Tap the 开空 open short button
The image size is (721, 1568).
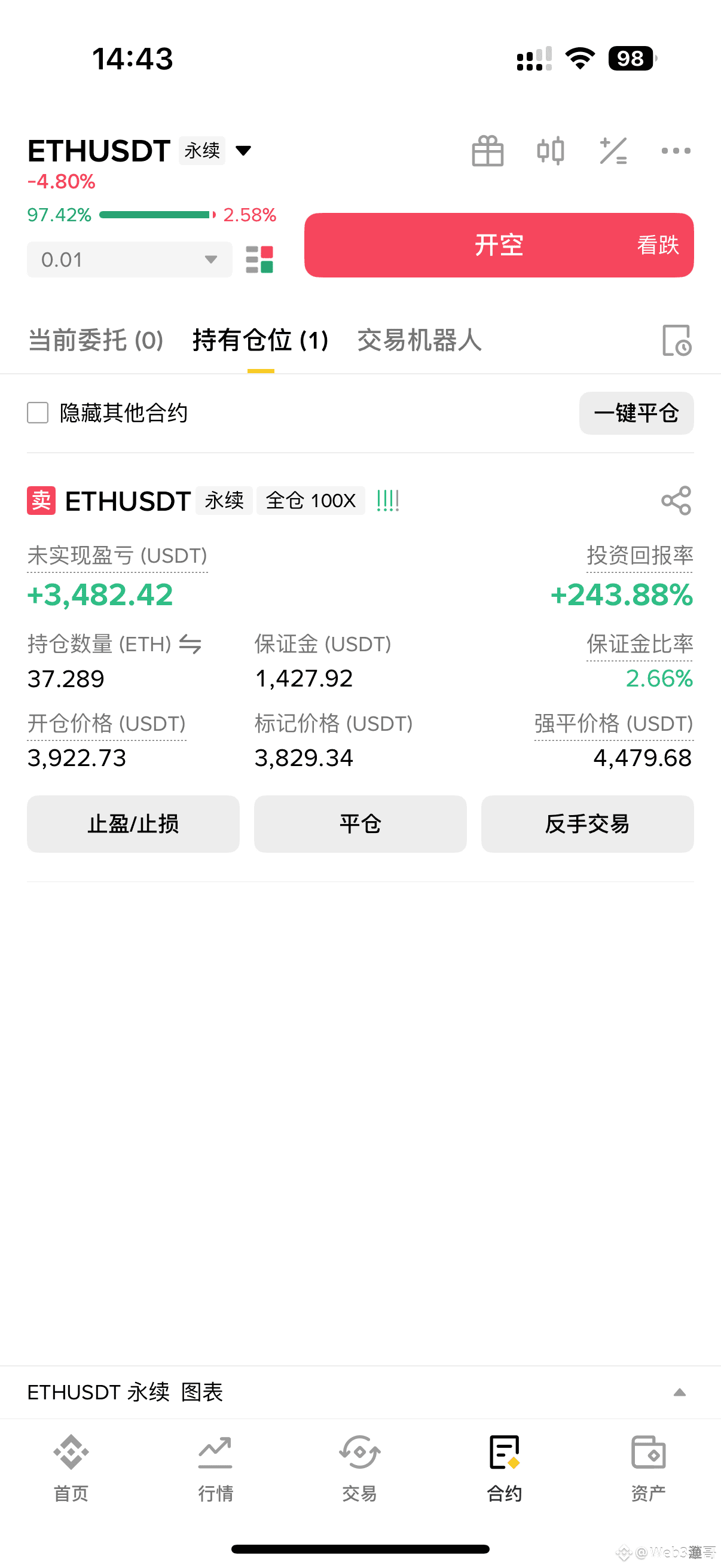click(x=499, y=245)
